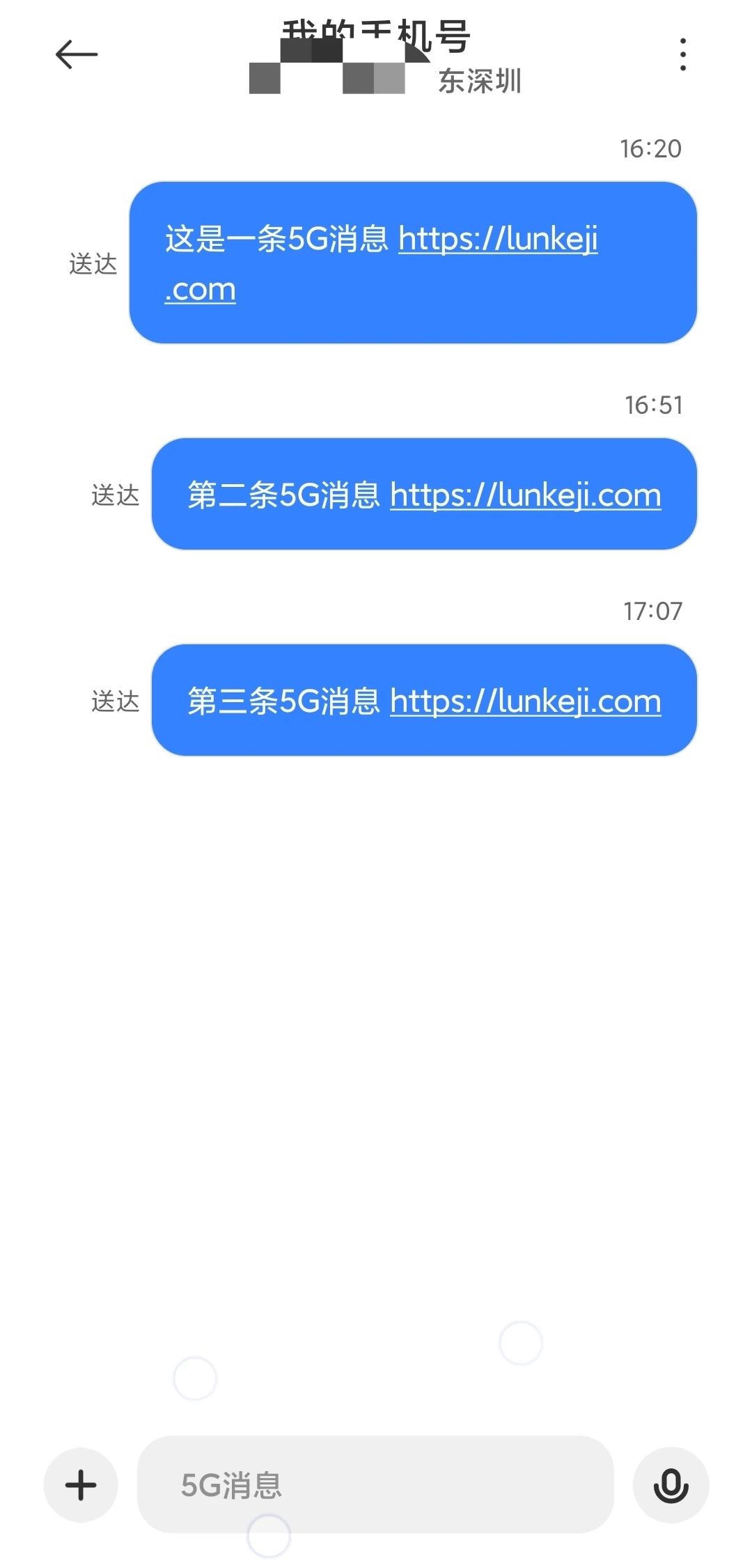The image size is (752, 1568).
Task: Tap the microphone voice input button
Action: (671, 1484)
